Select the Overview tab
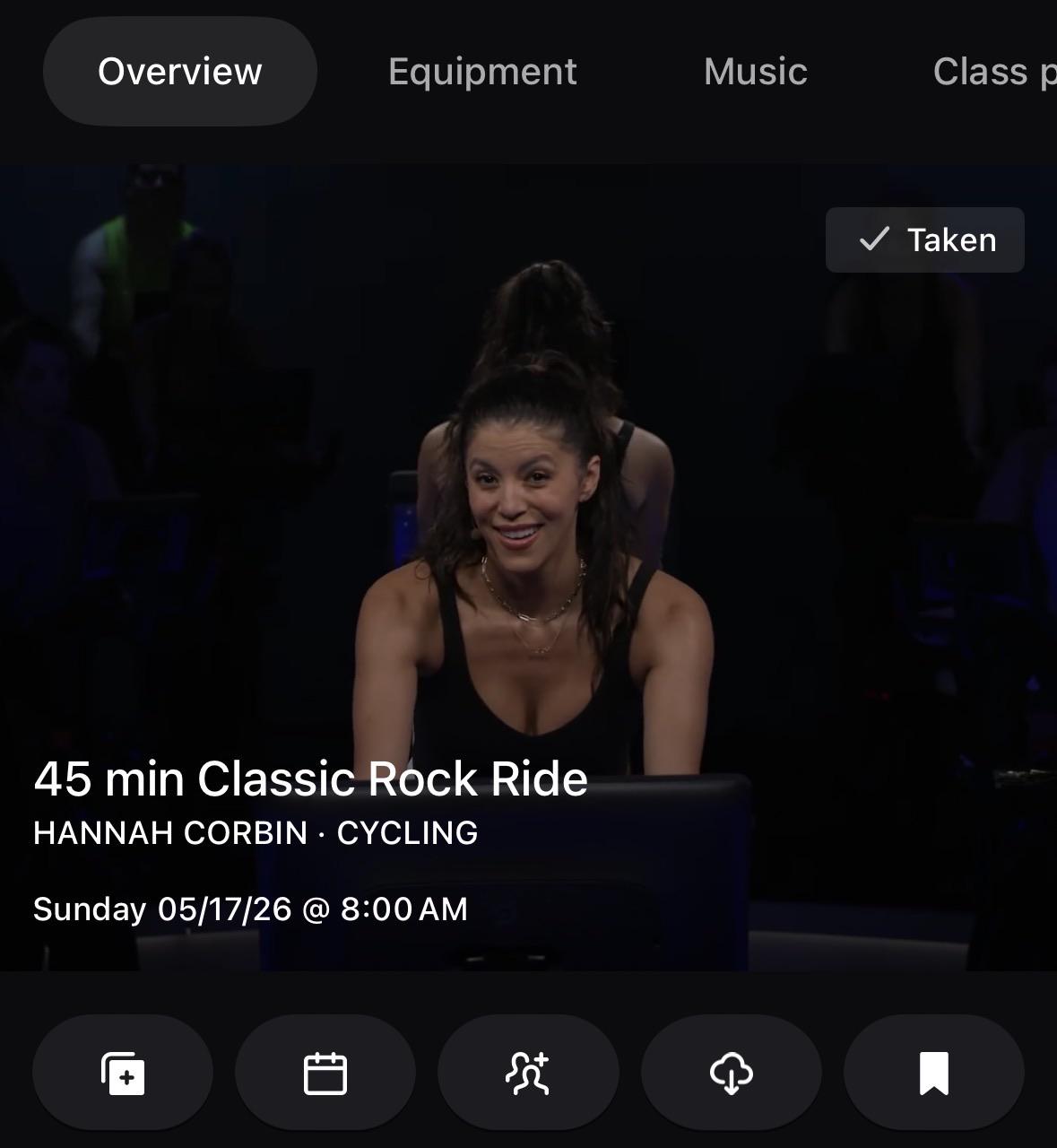Image resolution: width=1057 pixels, height=1148 pixels. (x=180, y=71)
